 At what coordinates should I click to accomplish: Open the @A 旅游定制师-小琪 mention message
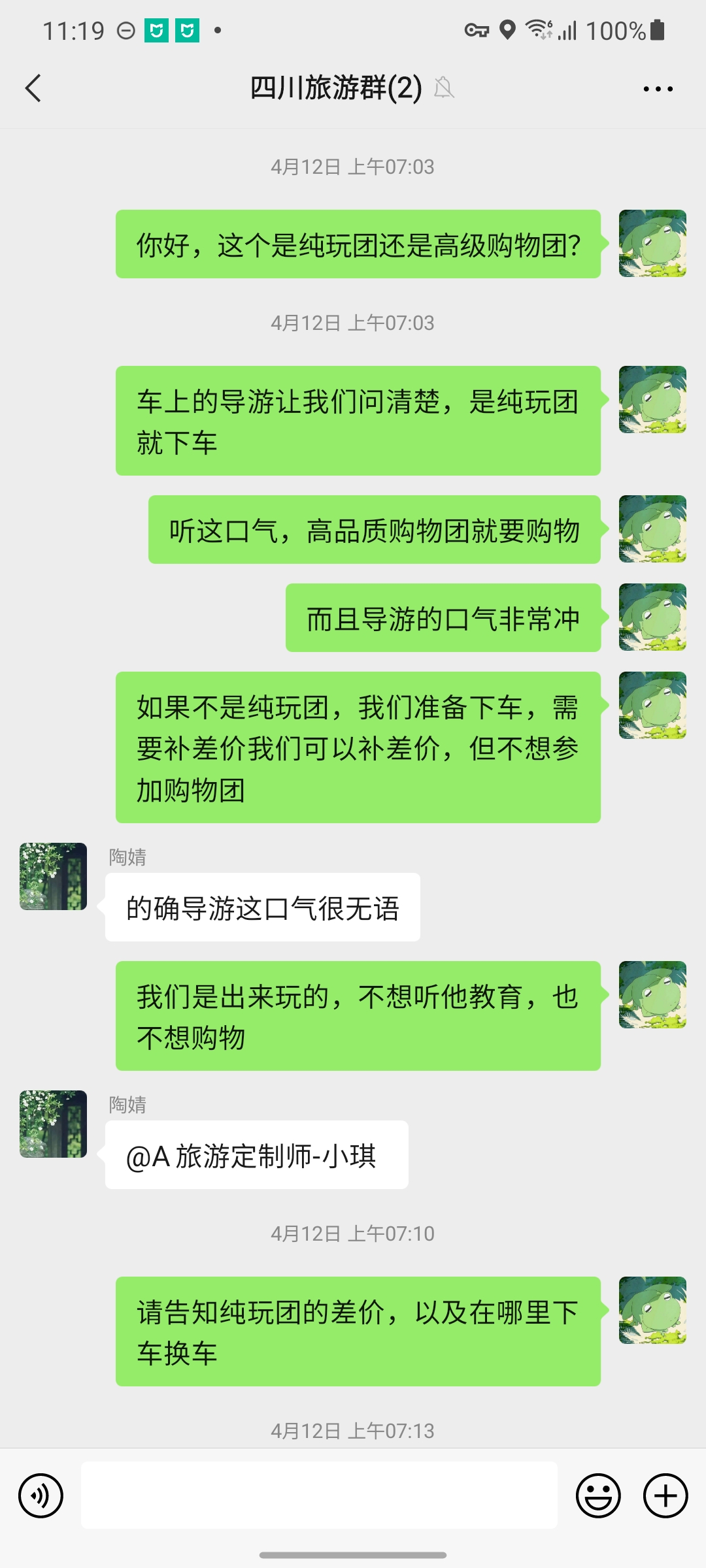click(x=256, y=1156)
